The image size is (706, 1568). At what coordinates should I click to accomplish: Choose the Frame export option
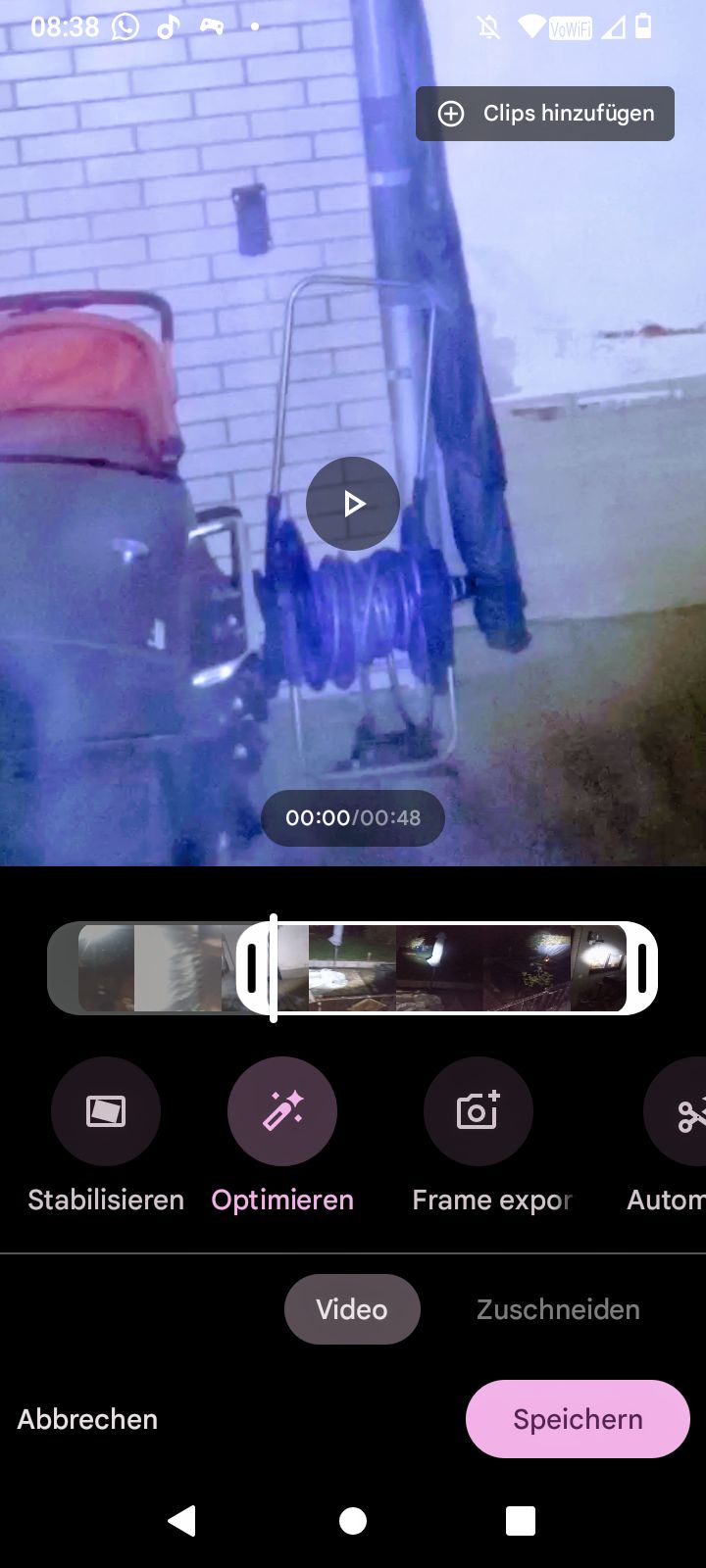(479, 1111)
